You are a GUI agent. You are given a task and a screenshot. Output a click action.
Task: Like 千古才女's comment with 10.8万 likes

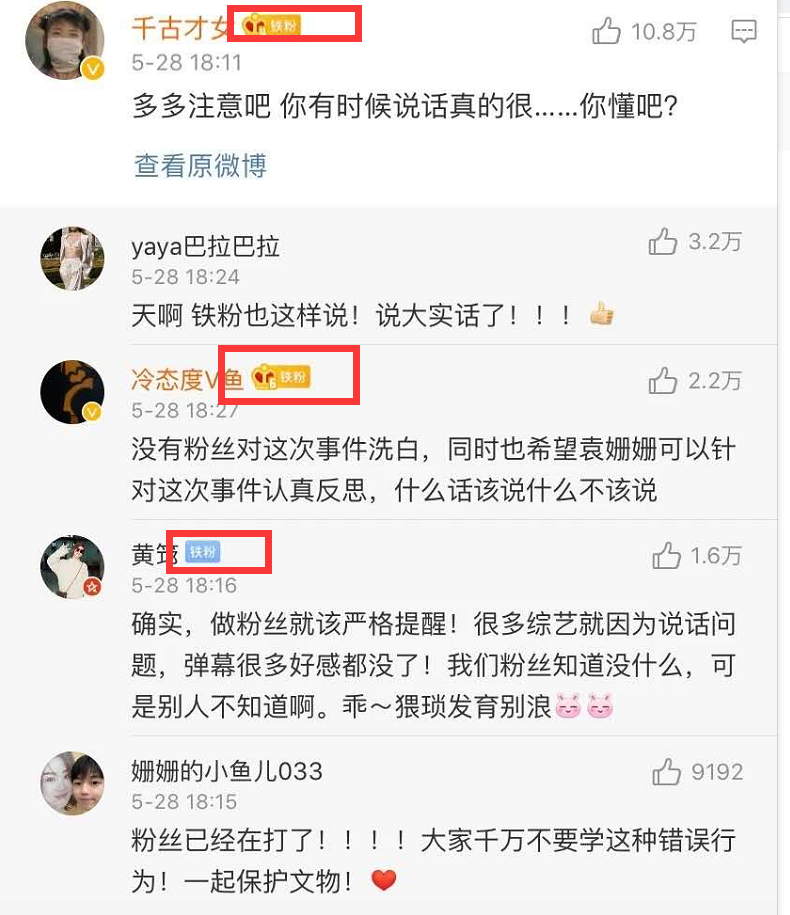click(607, 33)
